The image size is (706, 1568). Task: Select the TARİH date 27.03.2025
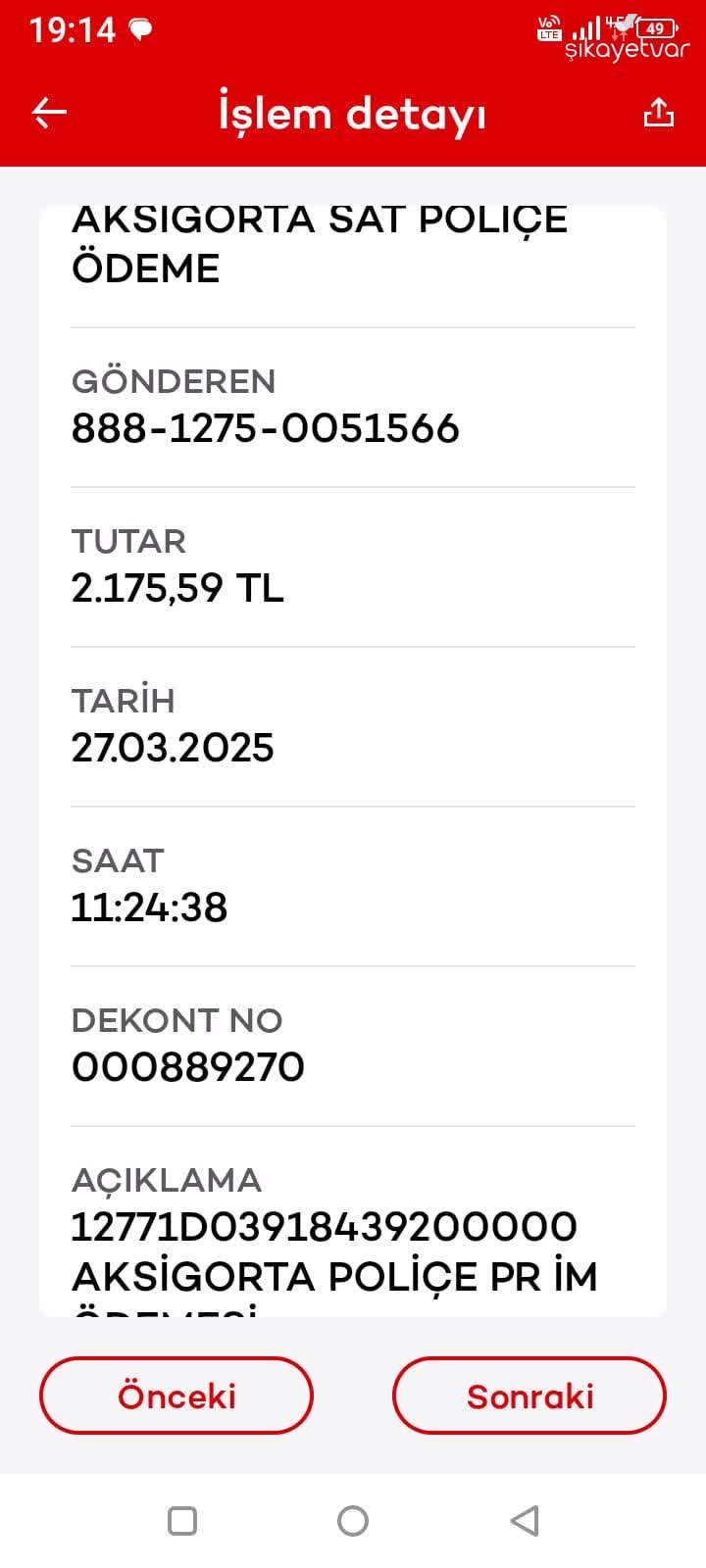[x=174, y=747]
